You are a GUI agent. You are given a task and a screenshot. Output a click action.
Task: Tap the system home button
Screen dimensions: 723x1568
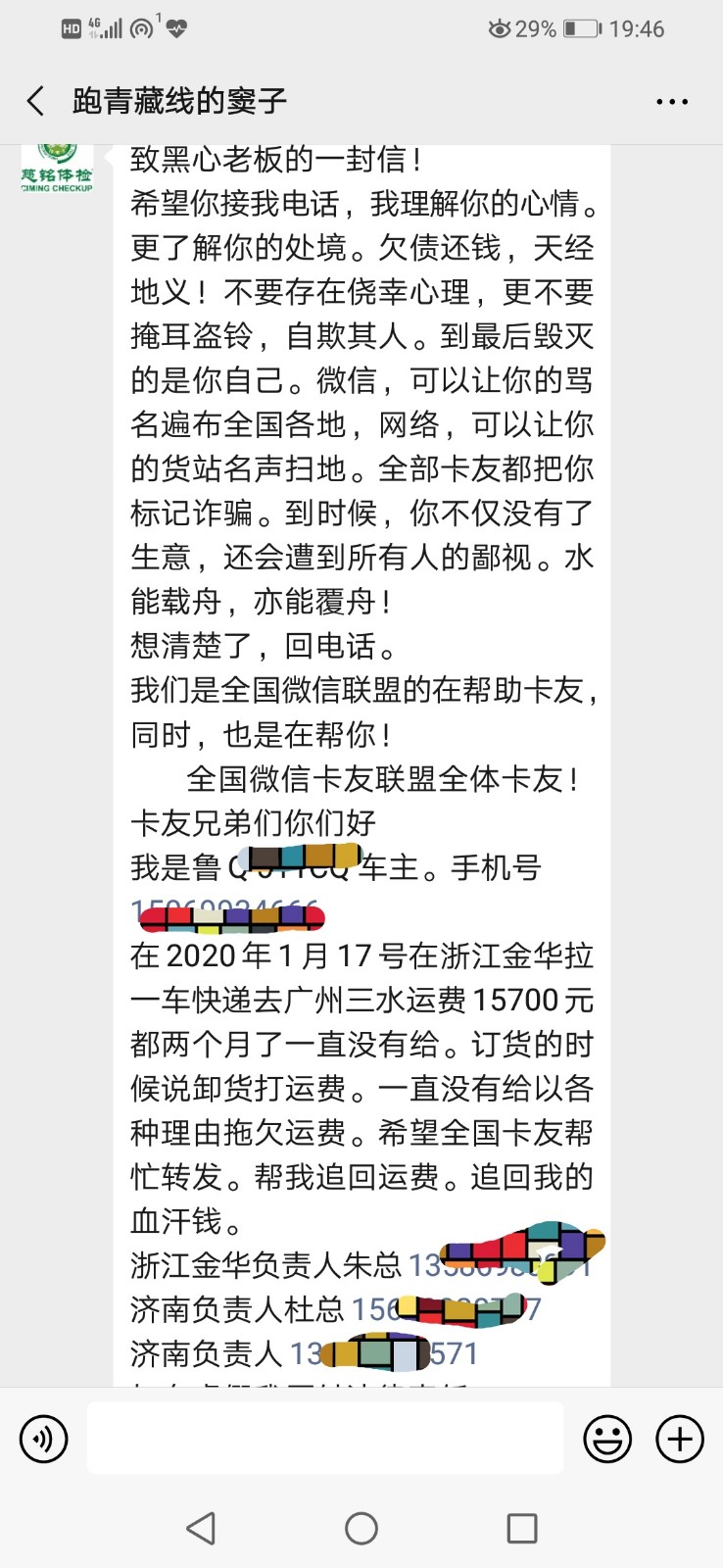coord(361,1528)
